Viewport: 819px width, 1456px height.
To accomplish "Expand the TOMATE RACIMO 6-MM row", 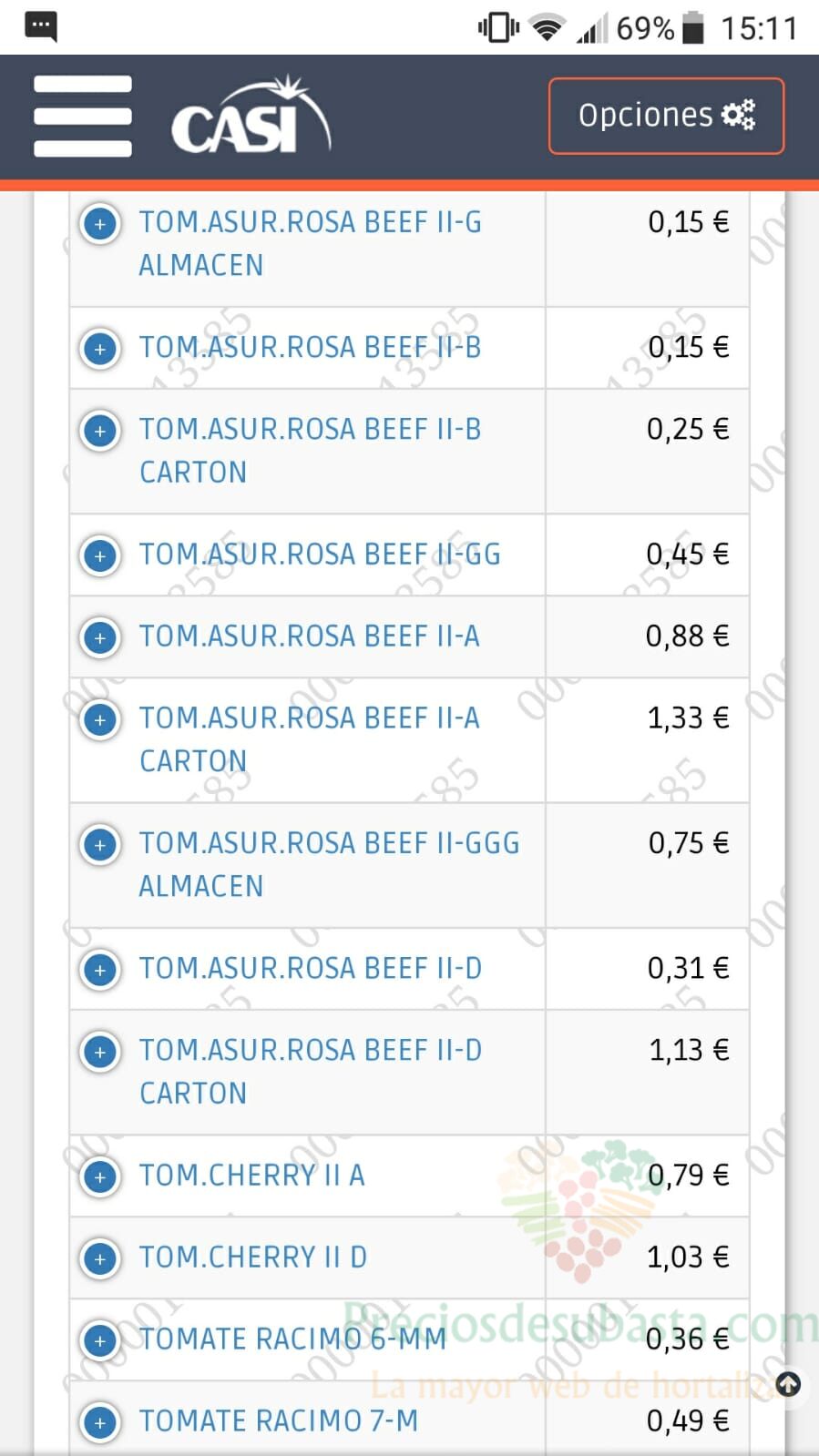I will (100, 1340).
